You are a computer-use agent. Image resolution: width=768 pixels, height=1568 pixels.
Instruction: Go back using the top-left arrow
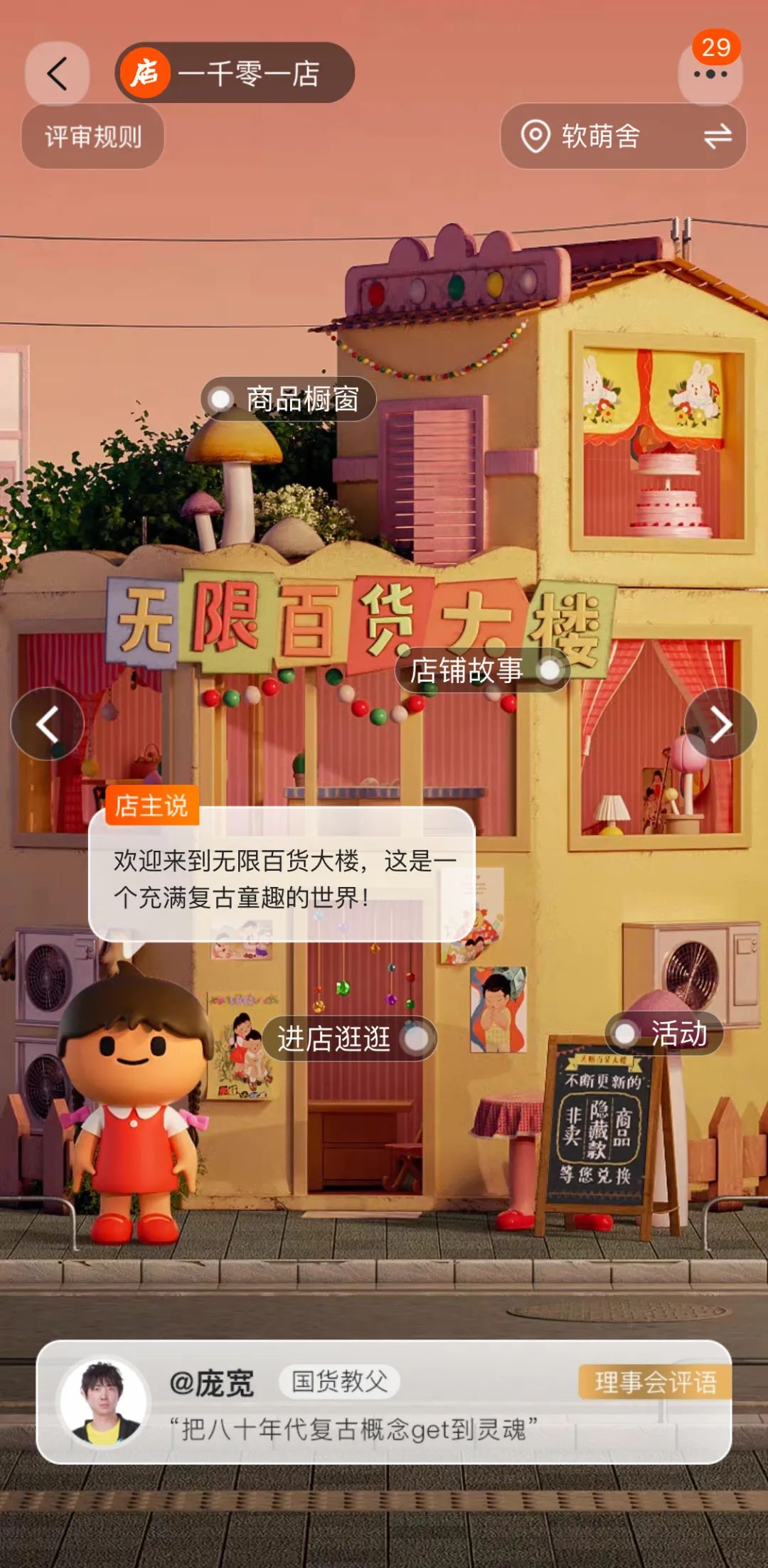tap(57, 73)
